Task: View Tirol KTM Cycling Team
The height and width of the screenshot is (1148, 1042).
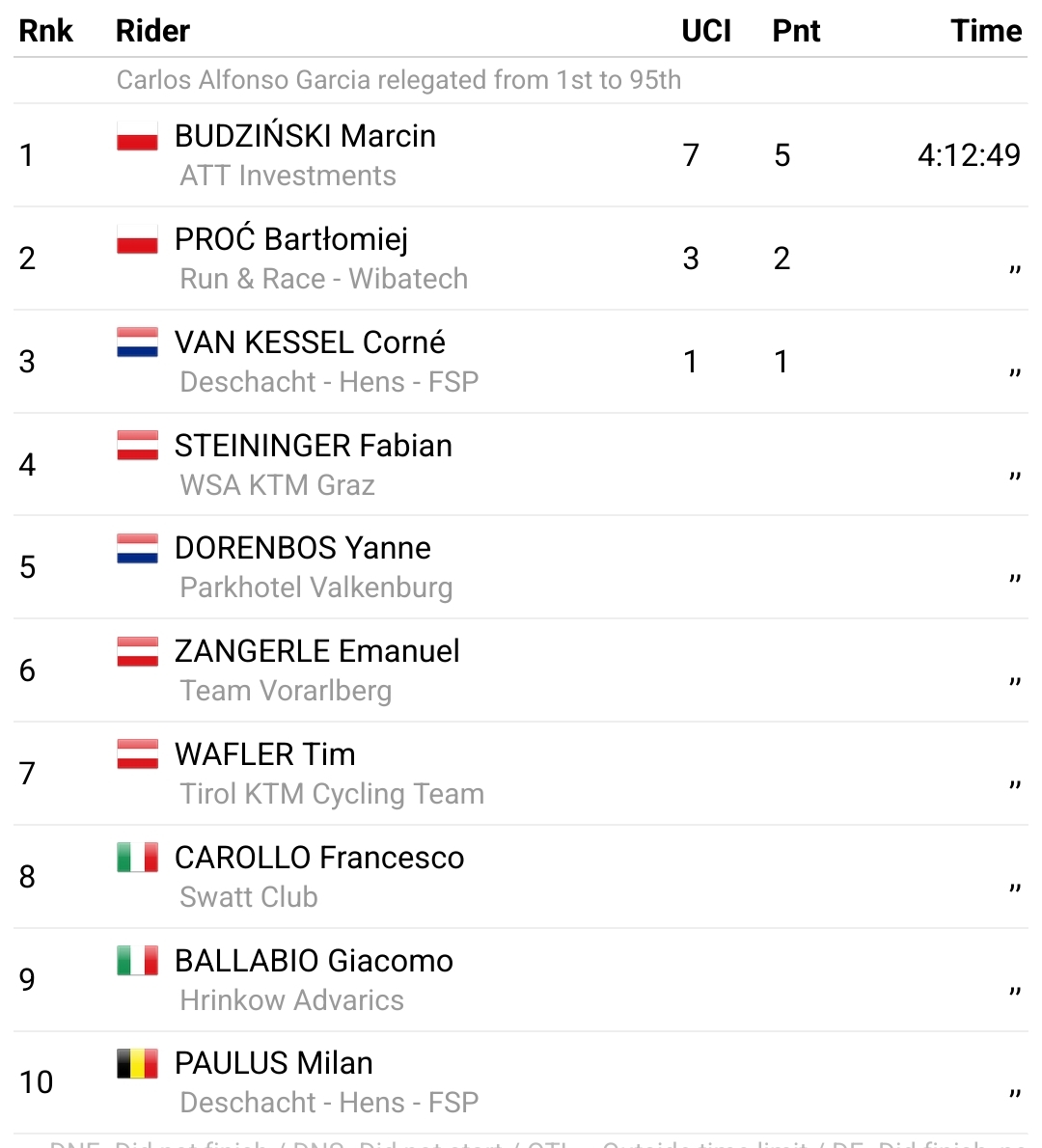Action: [332, 794]
